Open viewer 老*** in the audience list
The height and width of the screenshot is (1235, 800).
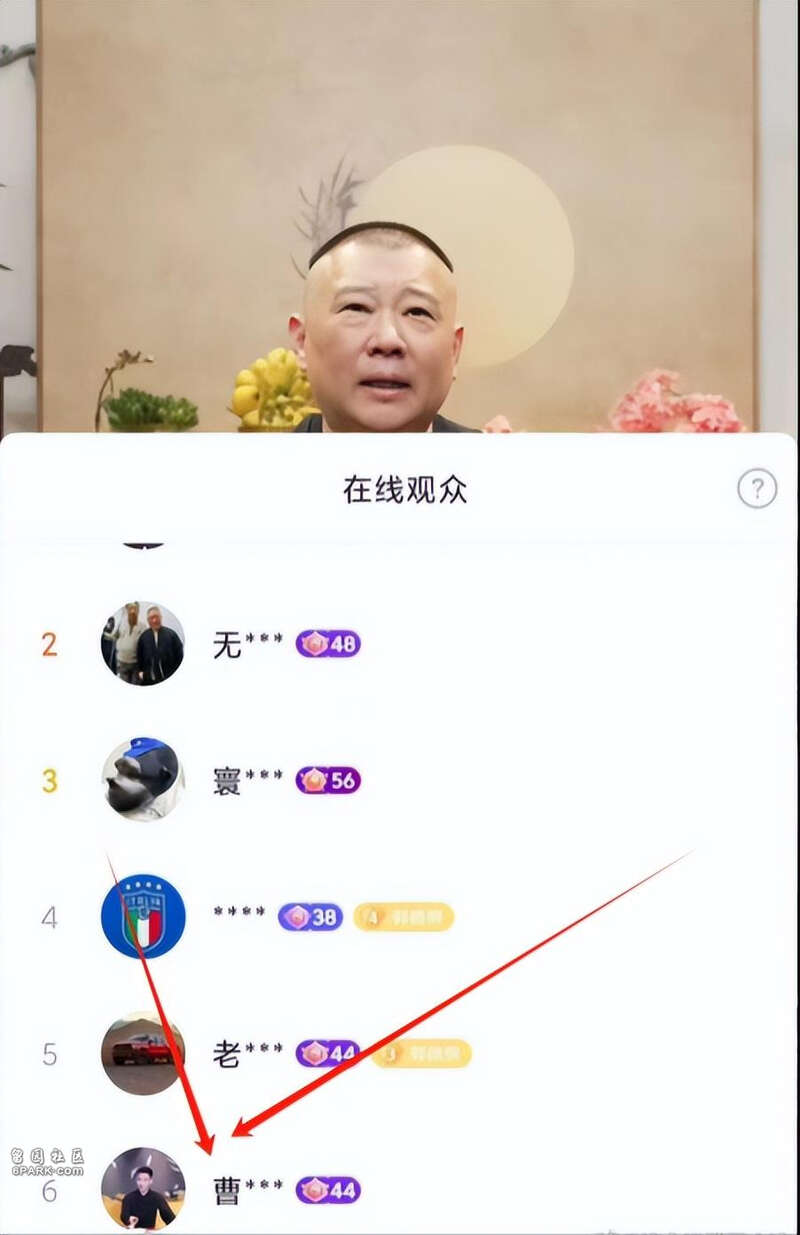[228, 1053]
